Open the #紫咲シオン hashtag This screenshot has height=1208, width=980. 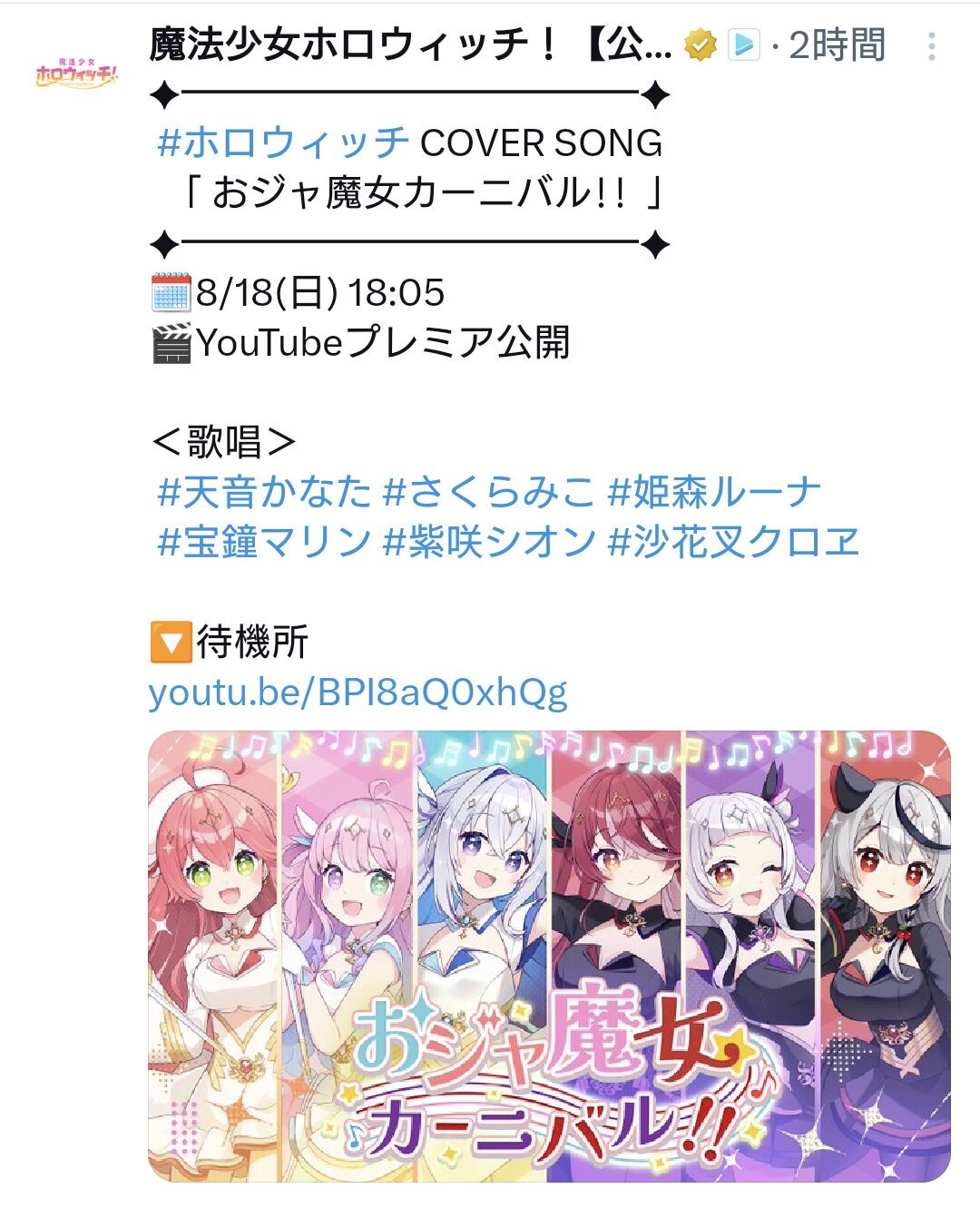[489, 543]
